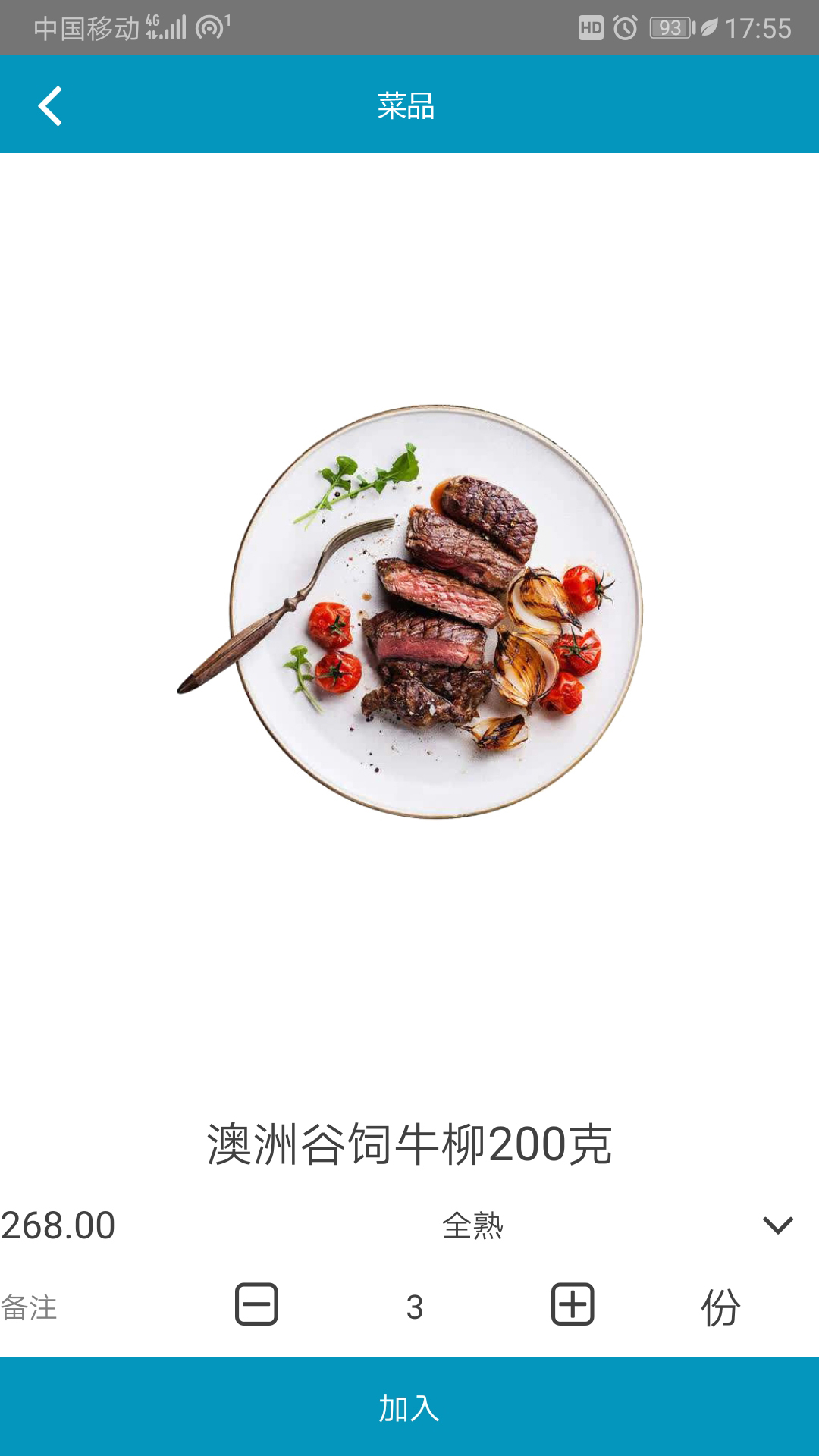This screenshot has width=819, height=1456.
Task: Tap the 备注 remark field
Action: click(30, 1307)
